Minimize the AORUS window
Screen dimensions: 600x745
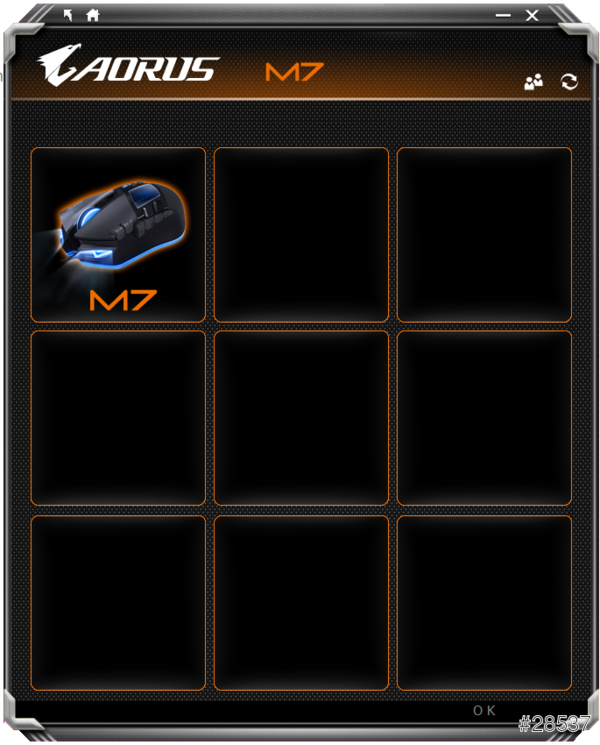point(503,15)
